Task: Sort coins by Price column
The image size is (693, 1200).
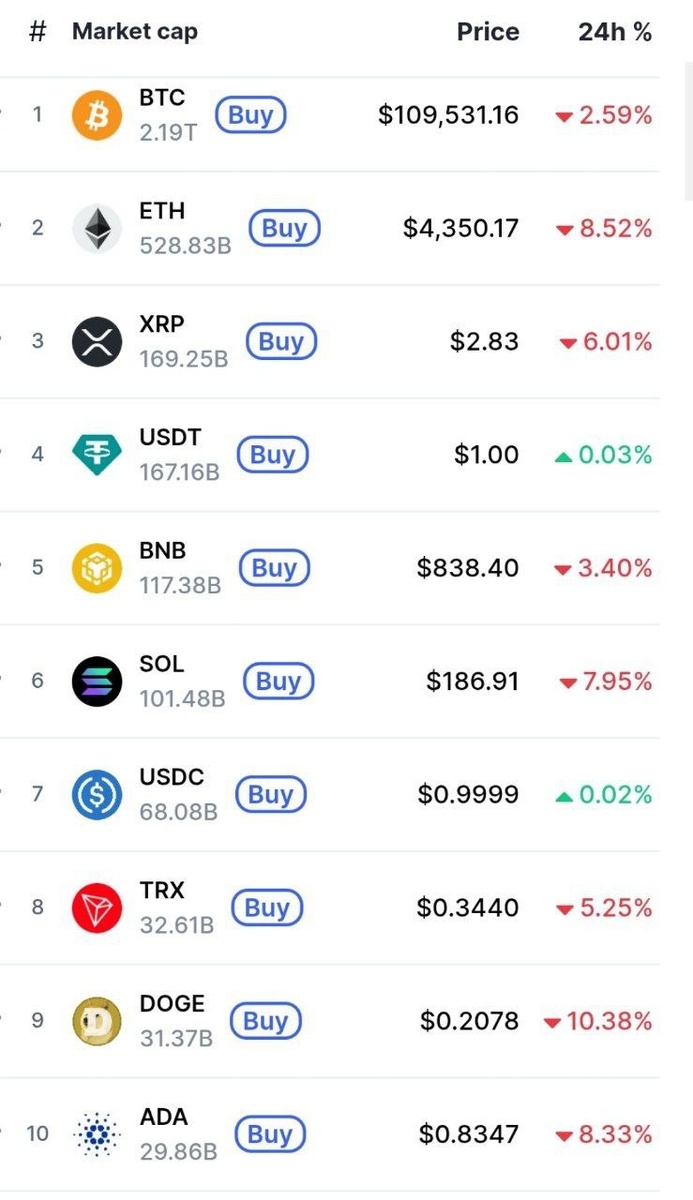Action: pos(488,32)
